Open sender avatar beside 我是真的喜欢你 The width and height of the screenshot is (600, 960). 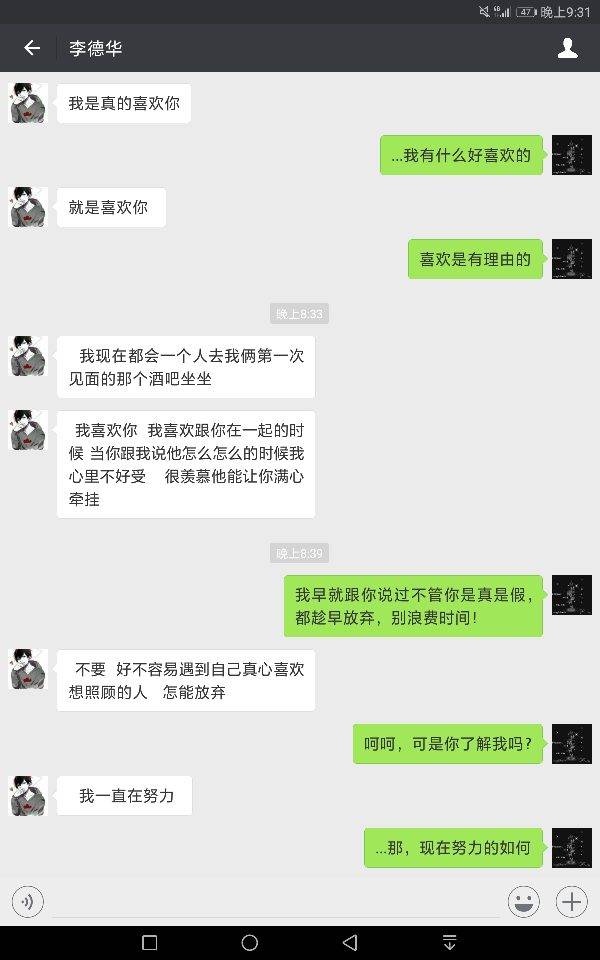pyautogui.click(x=28, y=103)
